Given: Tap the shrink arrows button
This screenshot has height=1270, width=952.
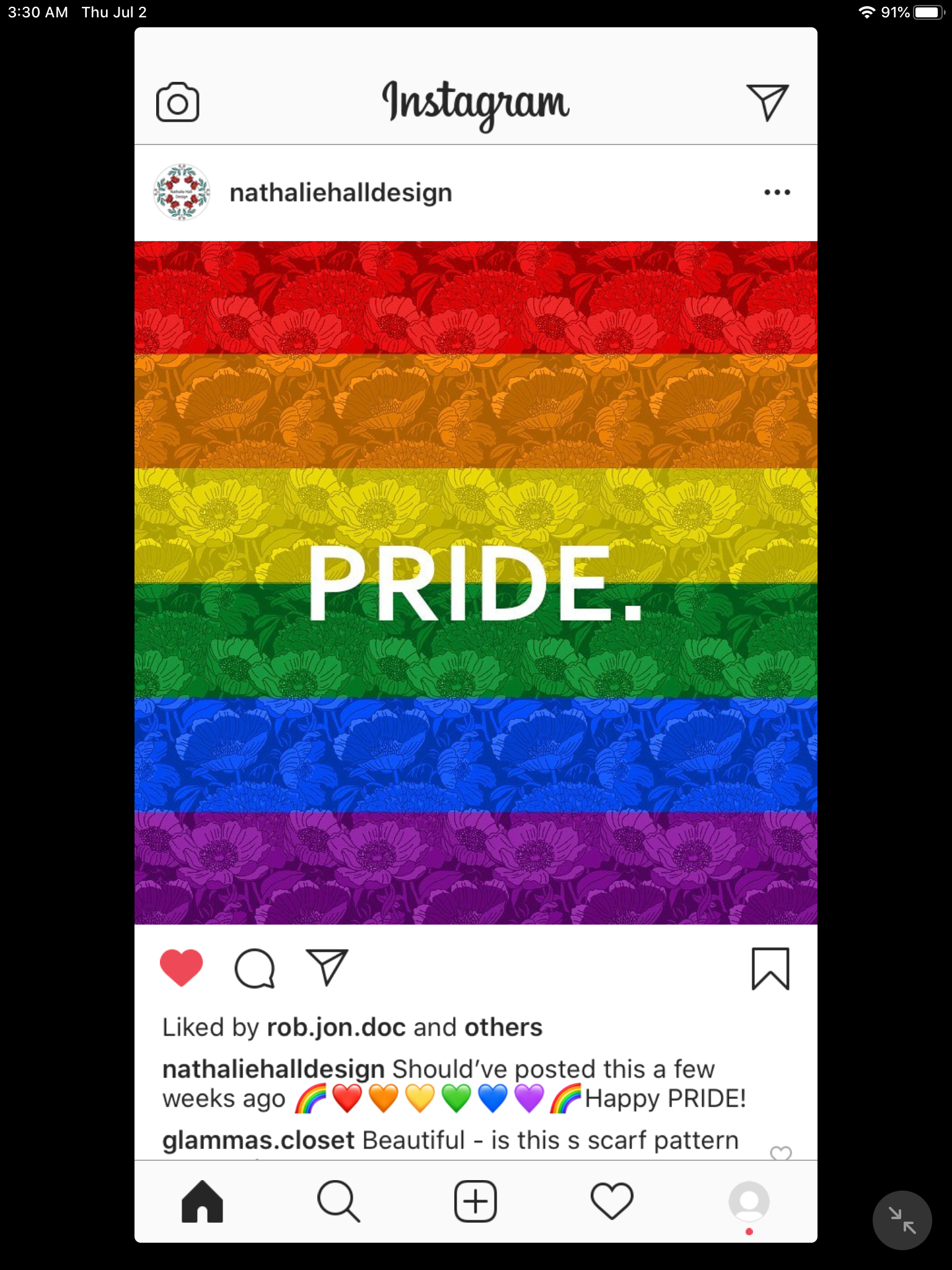Looking at the screenshot, I should tap(902, 1220).
